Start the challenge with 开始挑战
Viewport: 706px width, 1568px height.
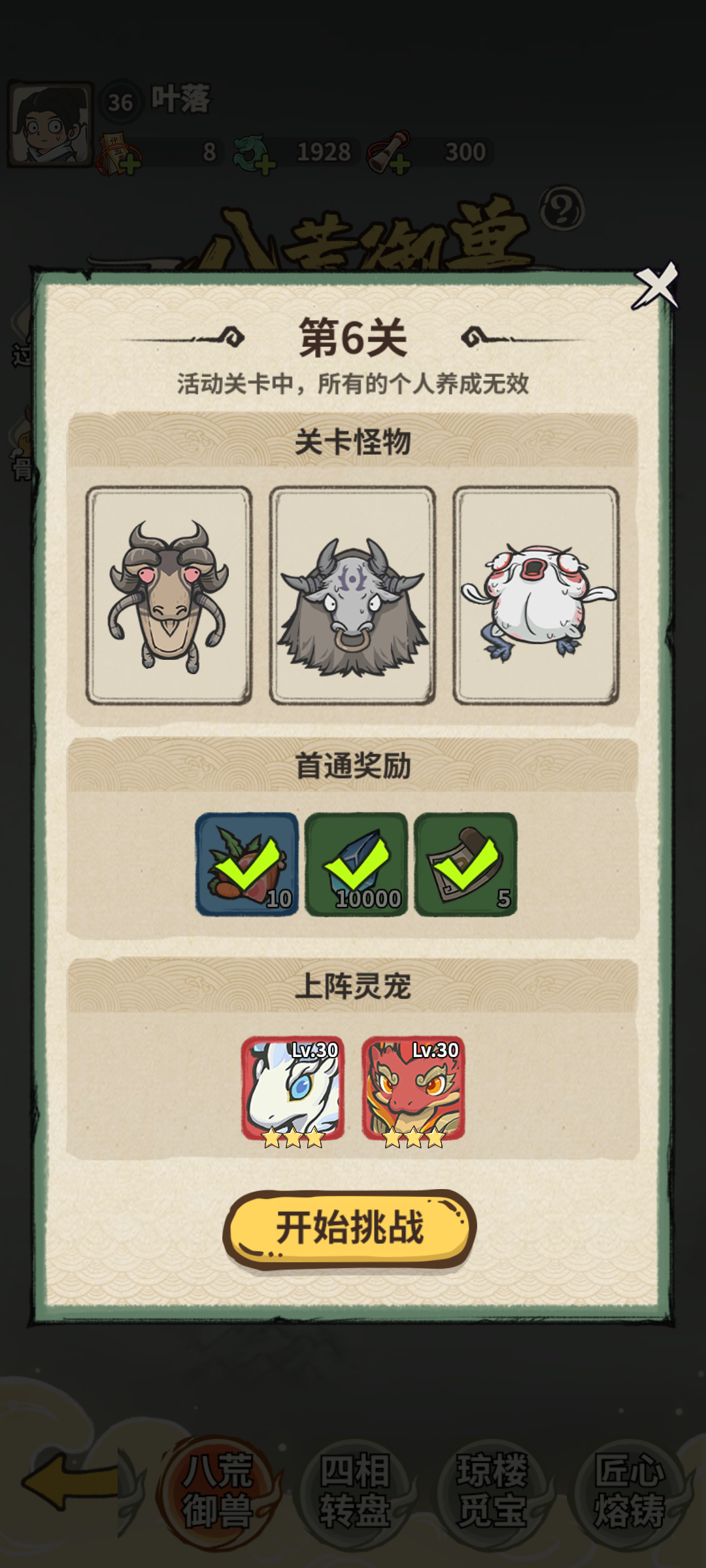350,1228
